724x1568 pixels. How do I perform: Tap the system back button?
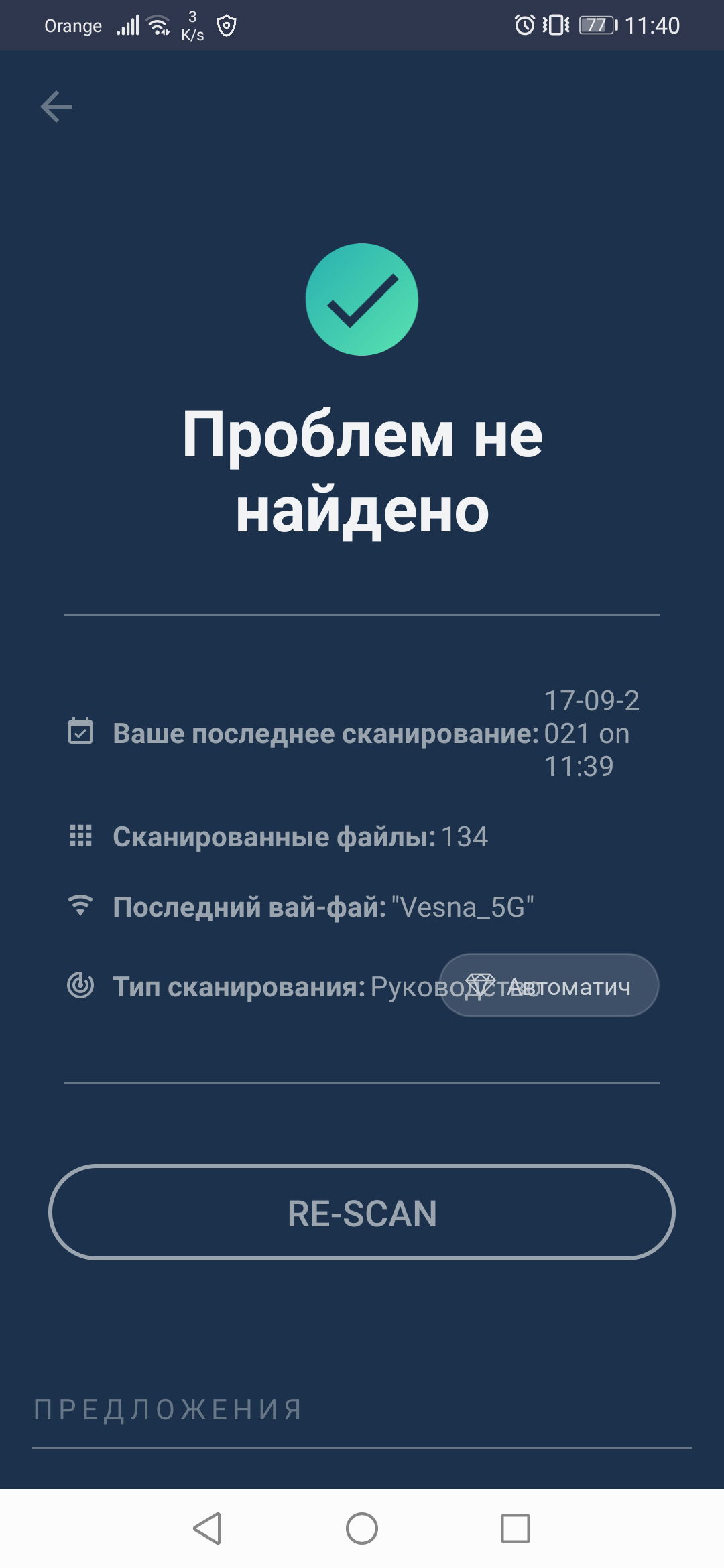click(207, 1528)
